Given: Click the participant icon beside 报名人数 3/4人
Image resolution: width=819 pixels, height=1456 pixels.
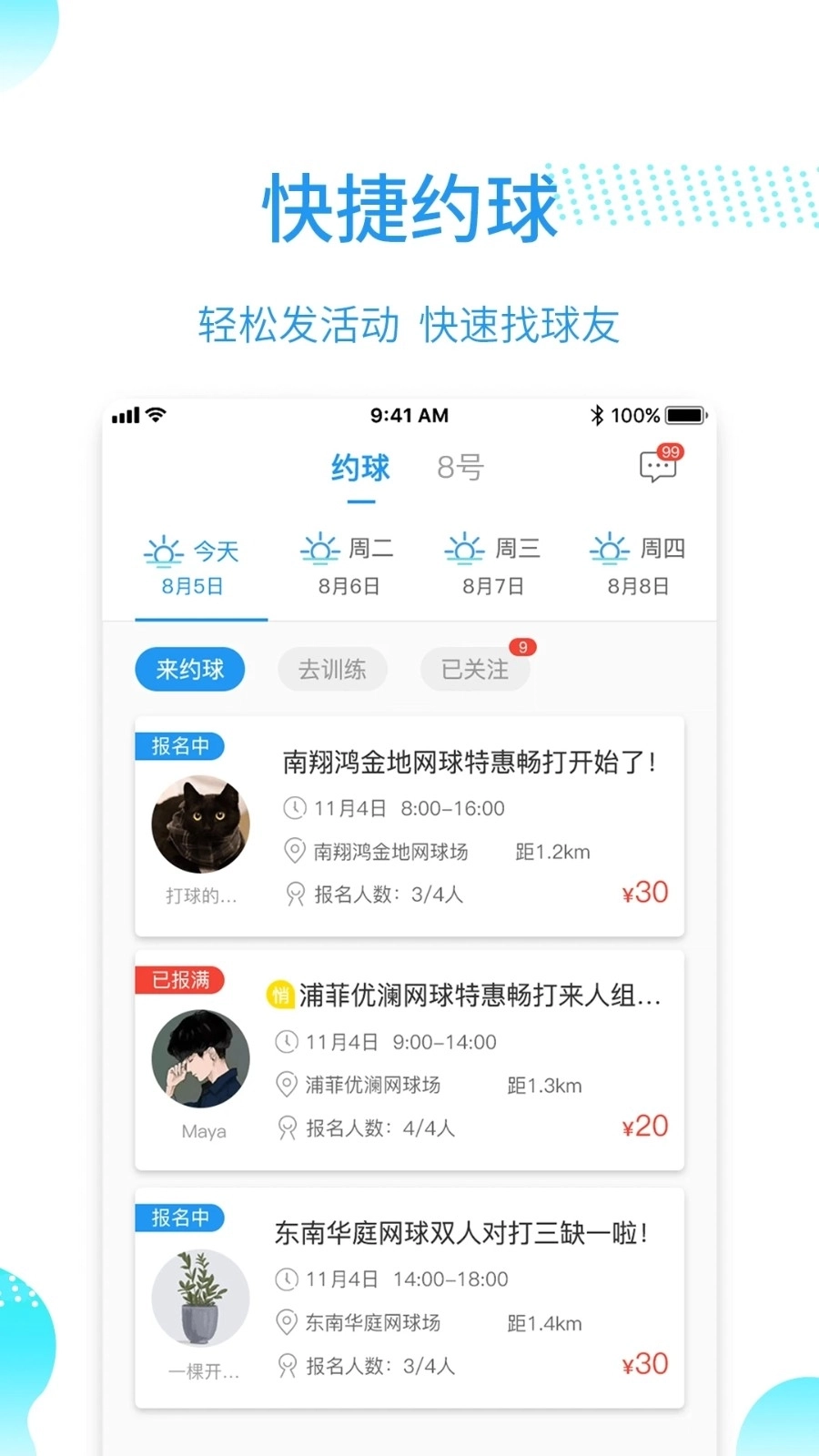Looking at the screenshot, I should click(293, 895).
